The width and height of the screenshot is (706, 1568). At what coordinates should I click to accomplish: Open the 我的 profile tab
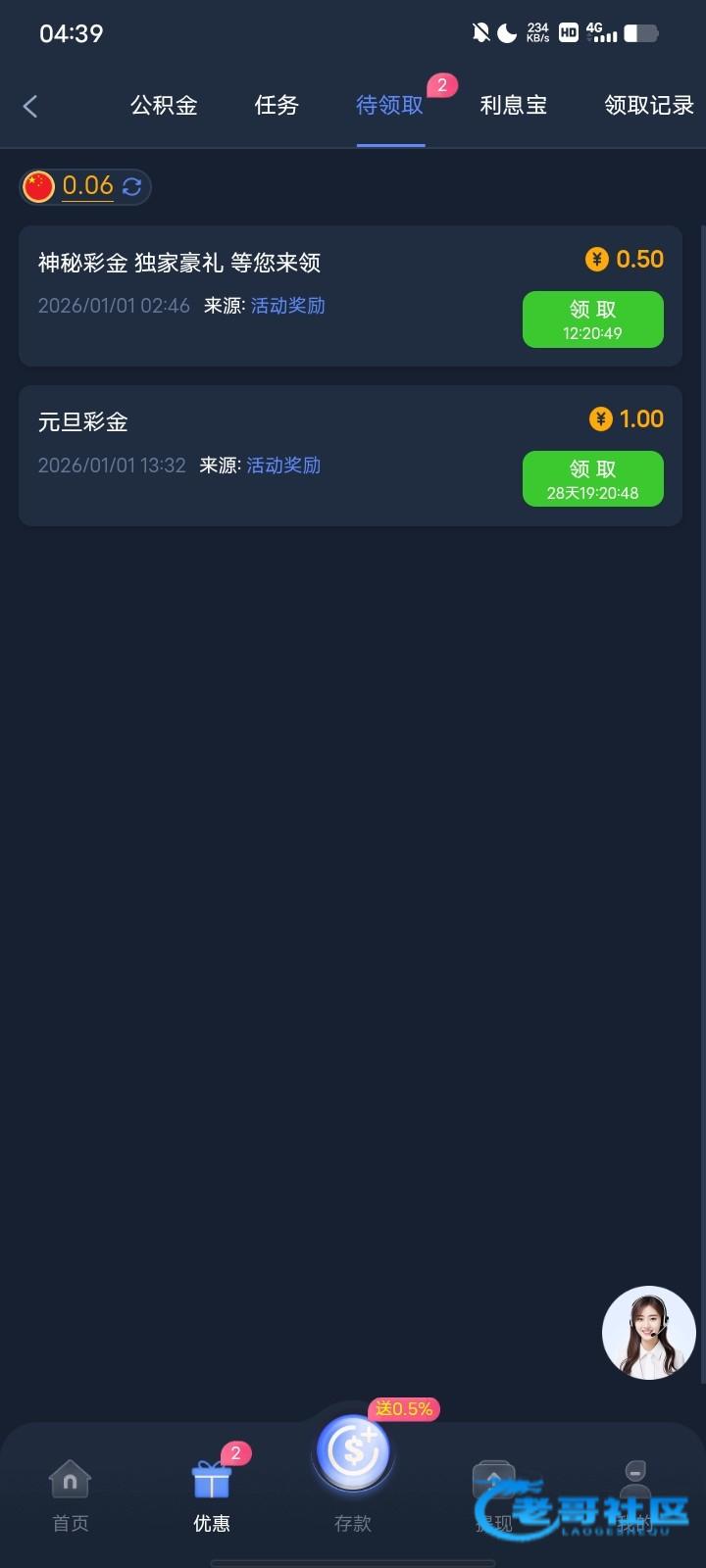tap(635, 1494)
